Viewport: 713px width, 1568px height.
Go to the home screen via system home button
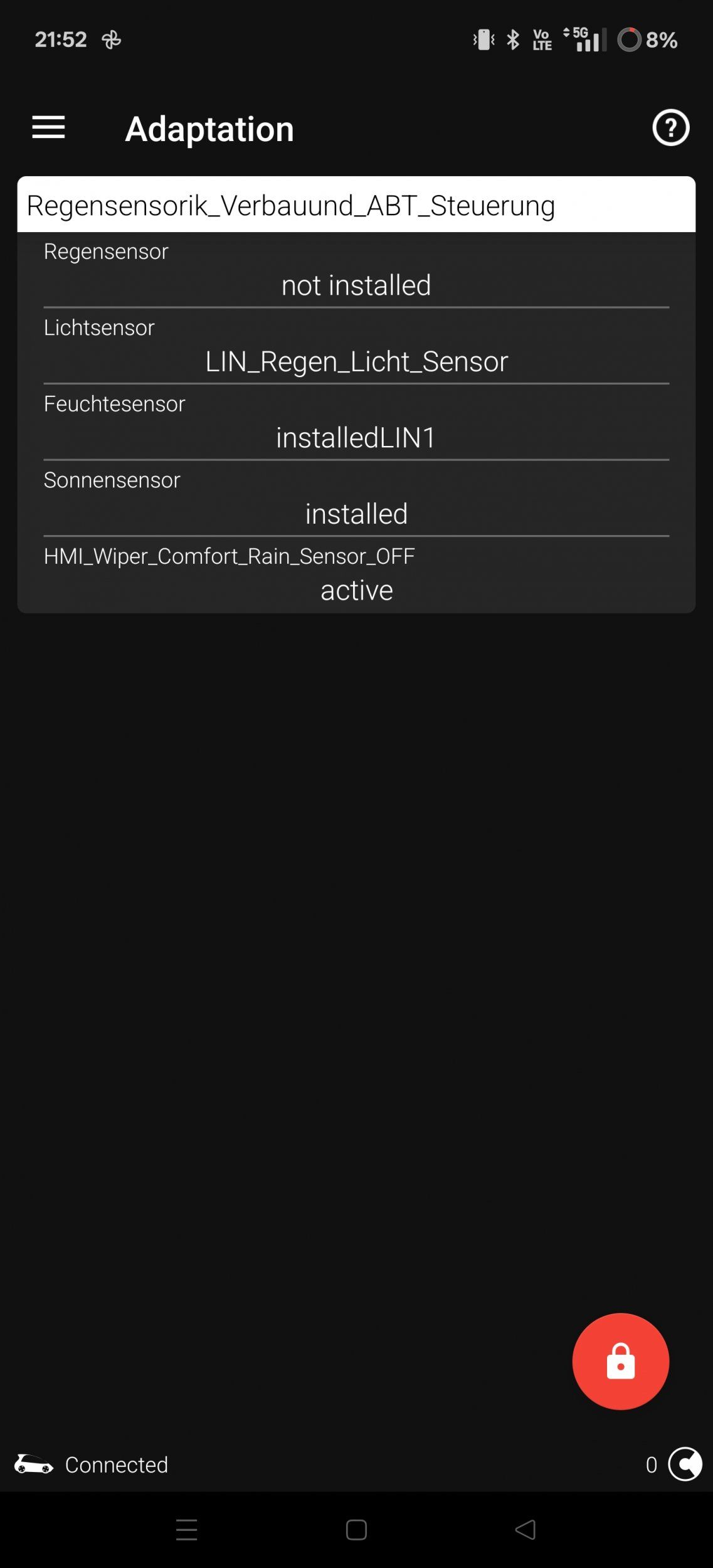[356, 1530]
